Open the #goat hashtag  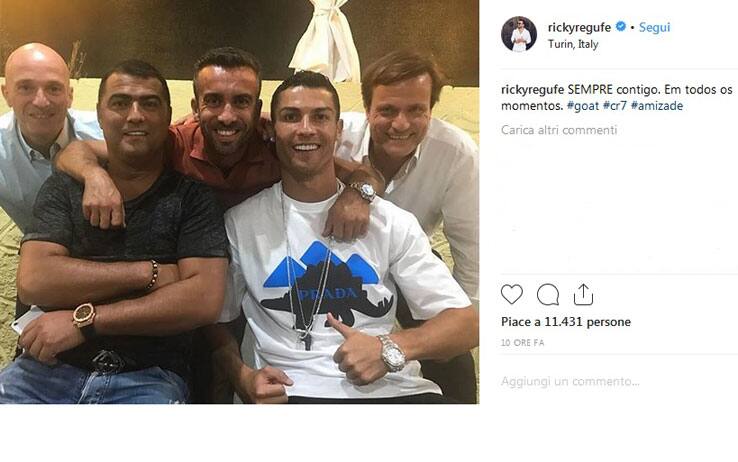click(x=582, y=105)
